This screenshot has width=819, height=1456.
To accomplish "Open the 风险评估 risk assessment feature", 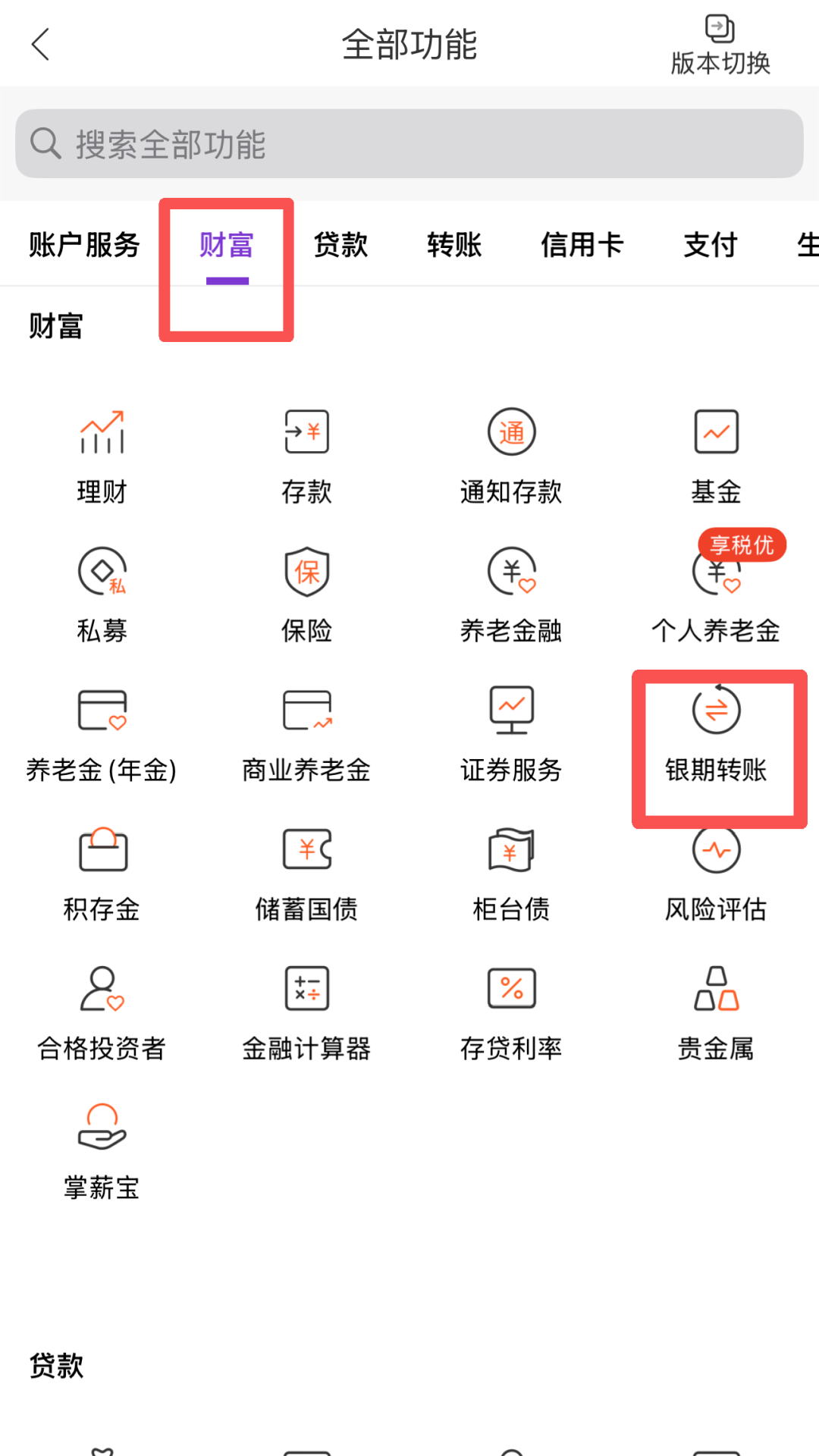I will 716,874.
